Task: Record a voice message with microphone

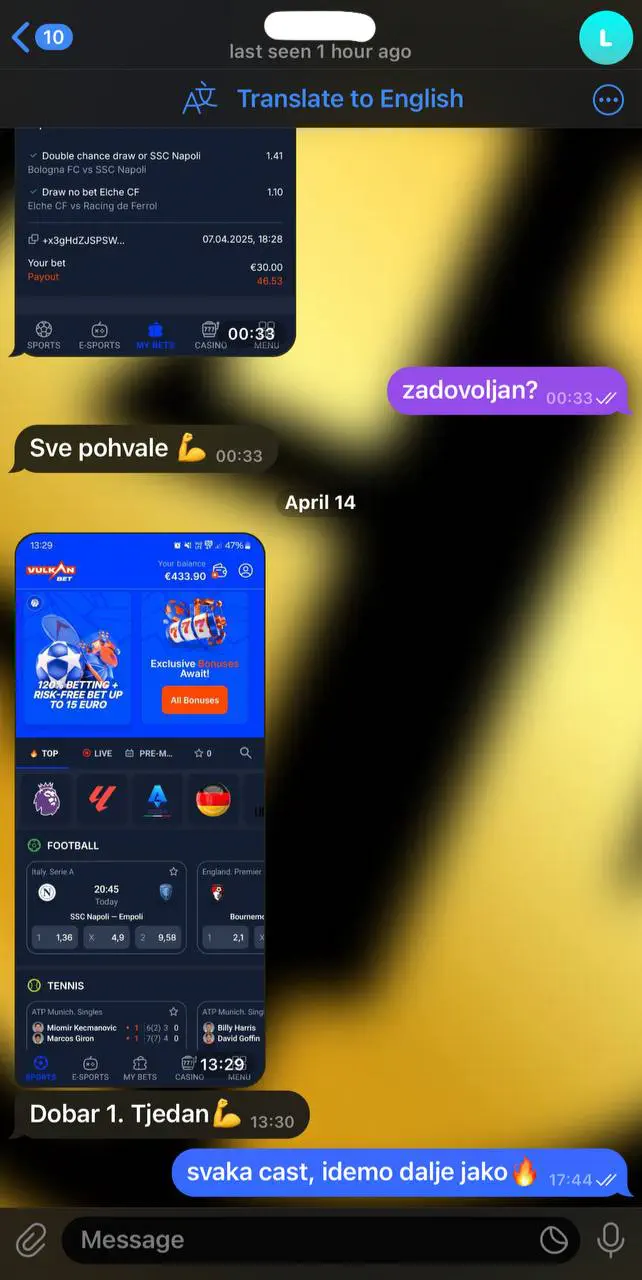Action: 610,1240
